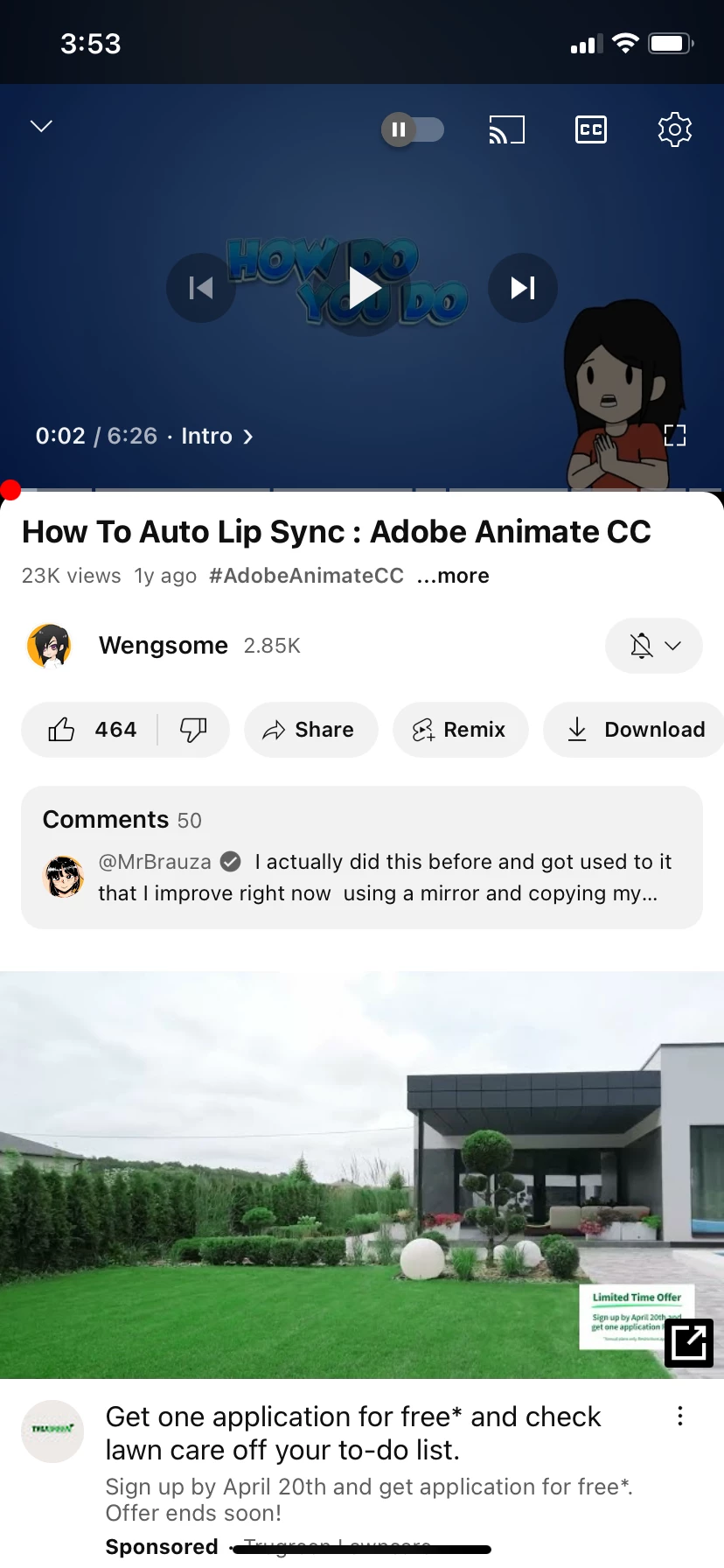The width and height of the screenshot is (724, 1568).
Task: Open notification bell options
Action: click(653, 646)
